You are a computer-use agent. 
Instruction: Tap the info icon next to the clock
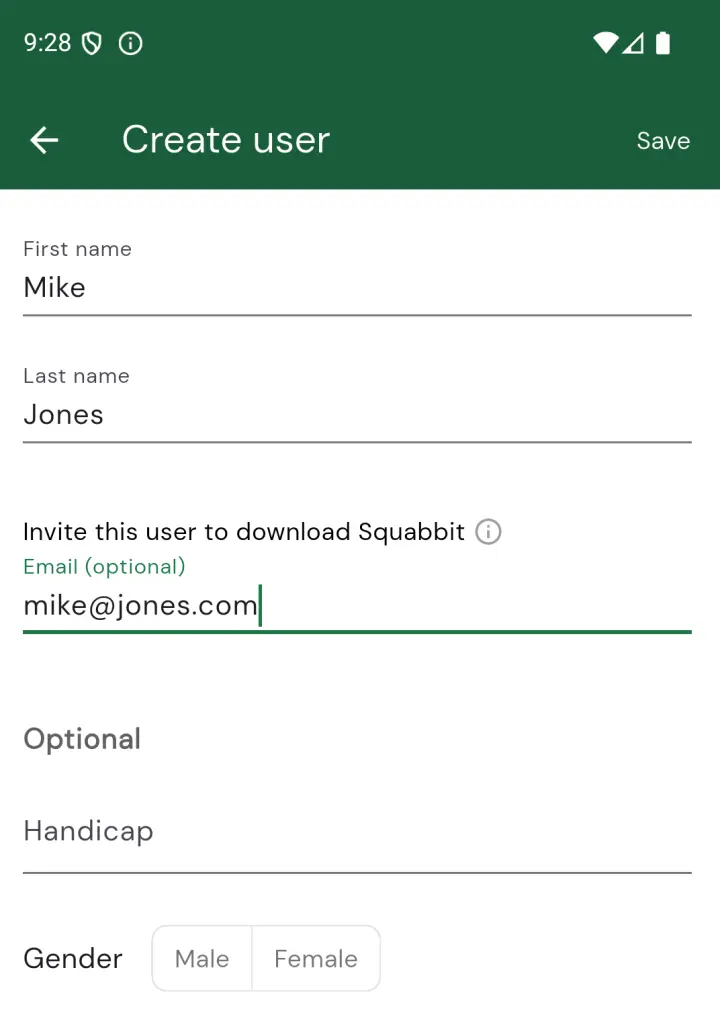point(131,43)
